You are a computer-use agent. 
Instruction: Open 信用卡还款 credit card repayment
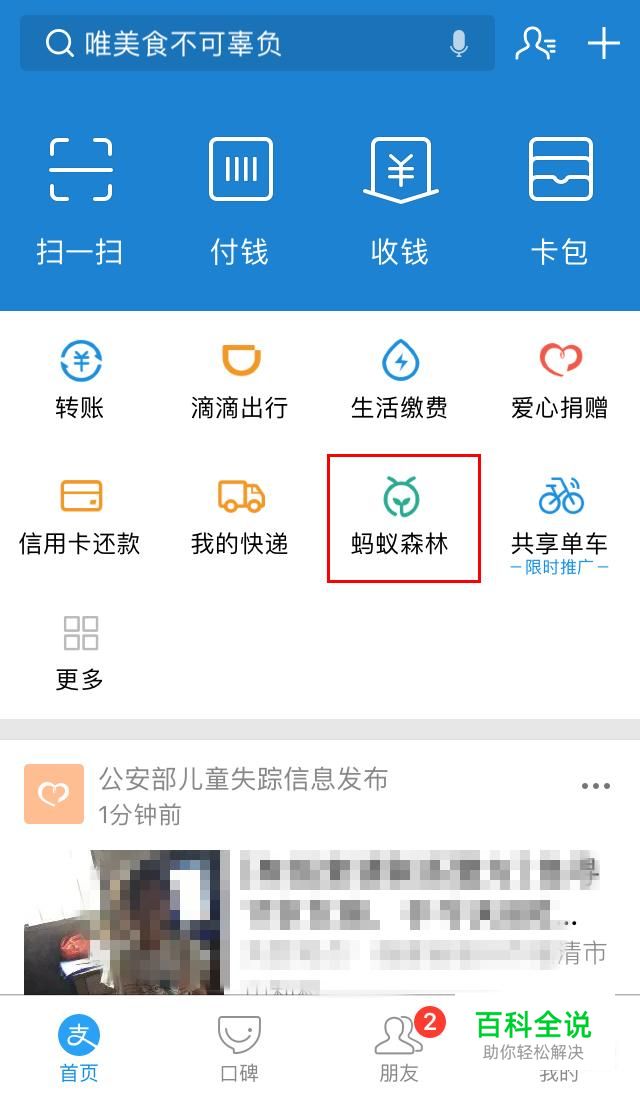tap(80, 517)
